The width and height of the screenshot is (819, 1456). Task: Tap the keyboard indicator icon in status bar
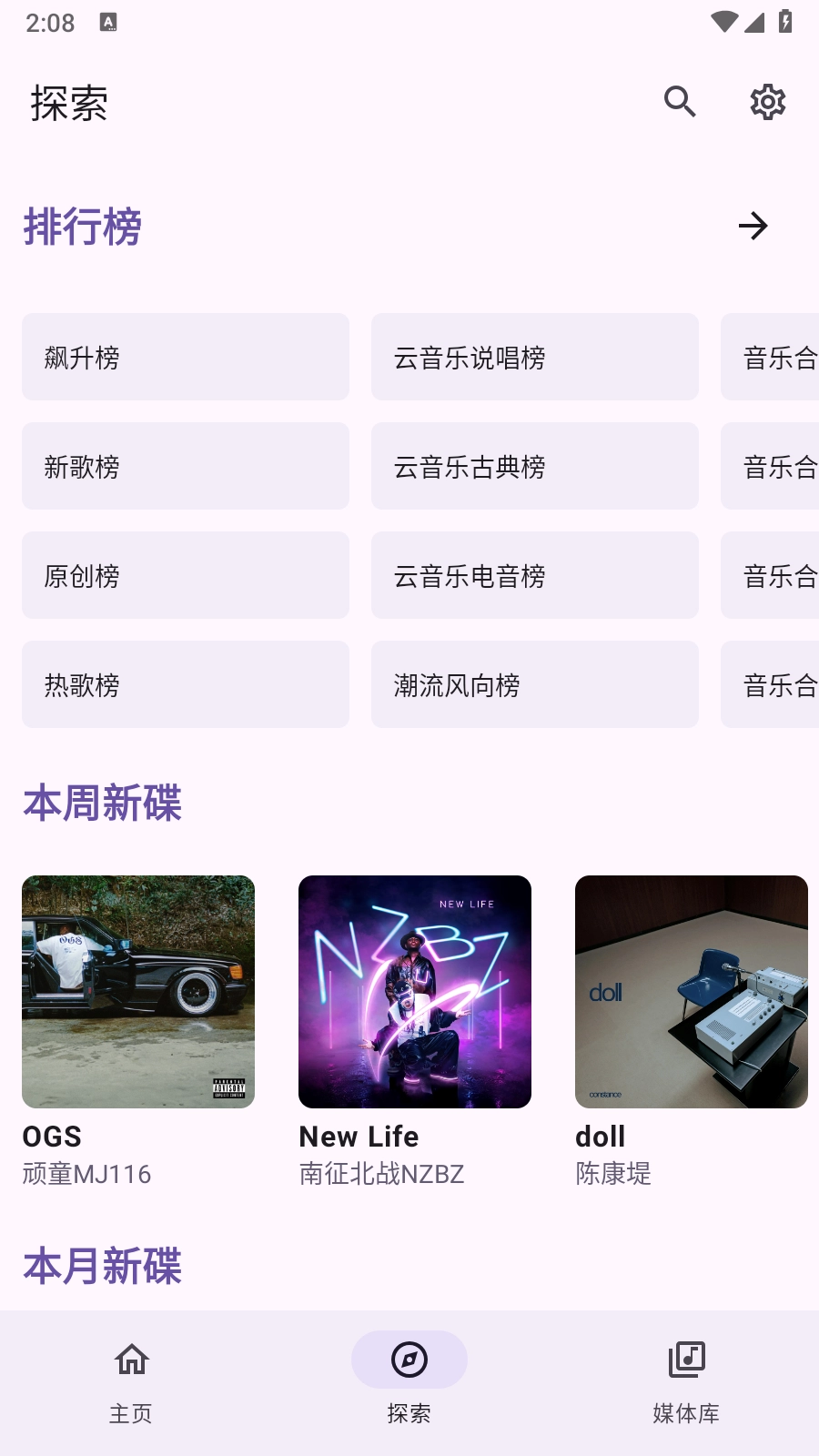[x=109, y=23]
